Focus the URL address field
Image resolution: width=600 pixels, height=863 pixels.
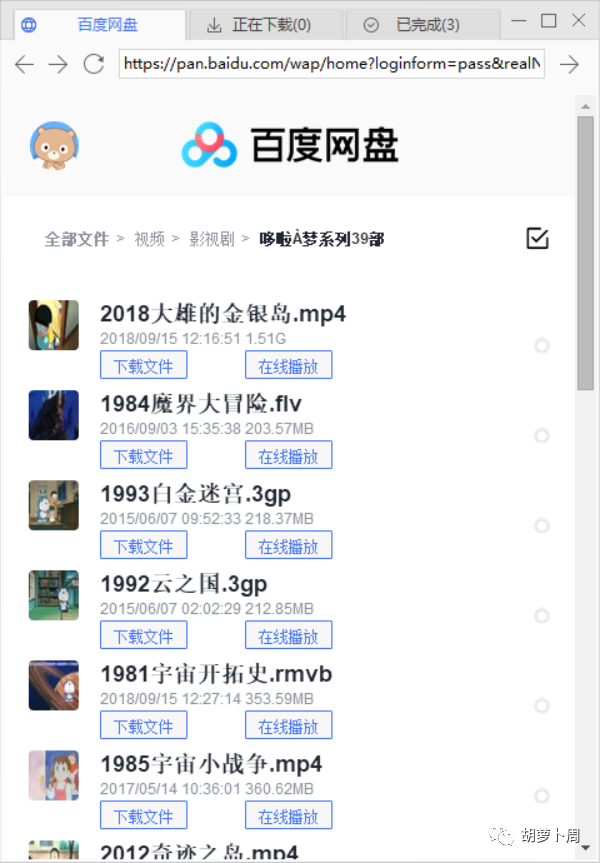[x=330, y=65]
